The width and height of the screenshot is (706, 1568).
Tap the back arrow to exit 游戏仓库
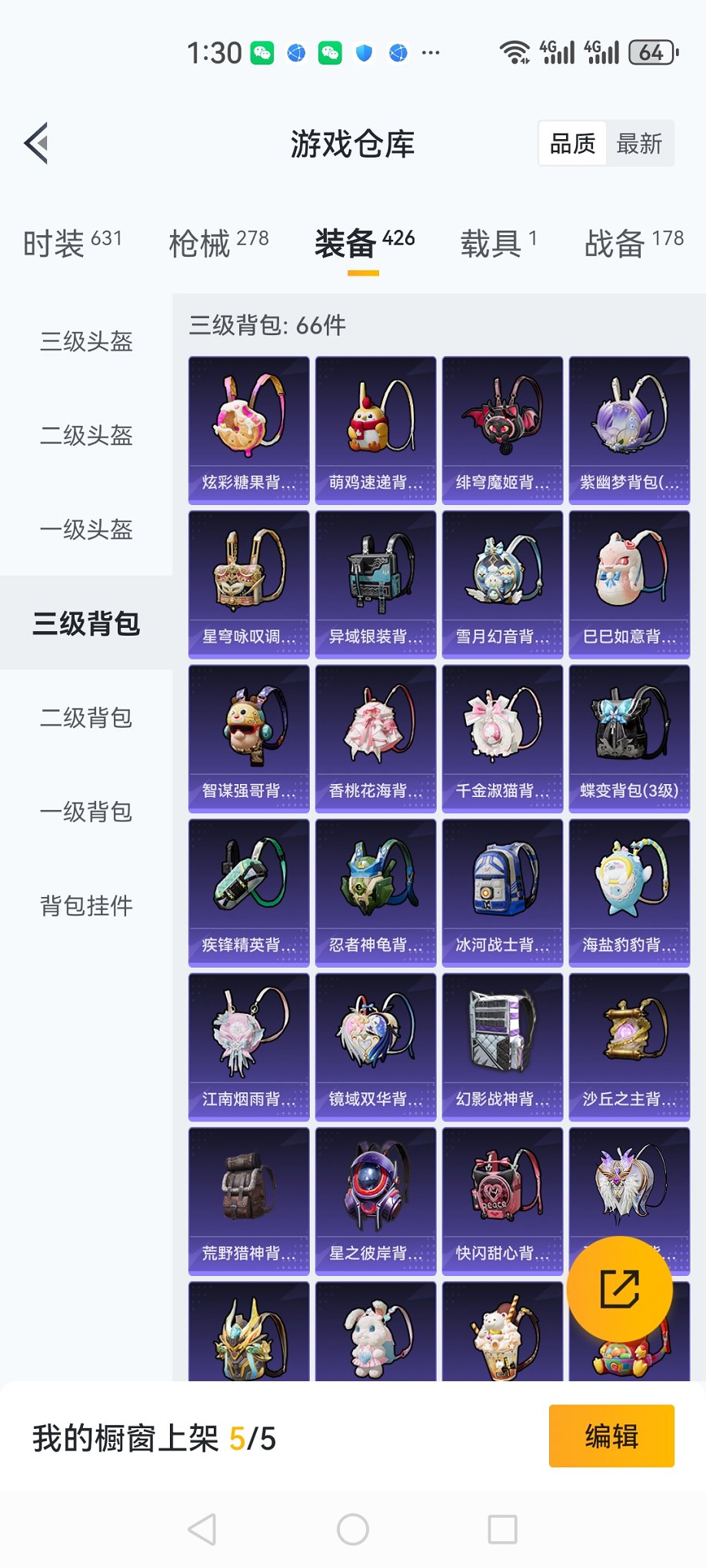click(x=35, y=143)
